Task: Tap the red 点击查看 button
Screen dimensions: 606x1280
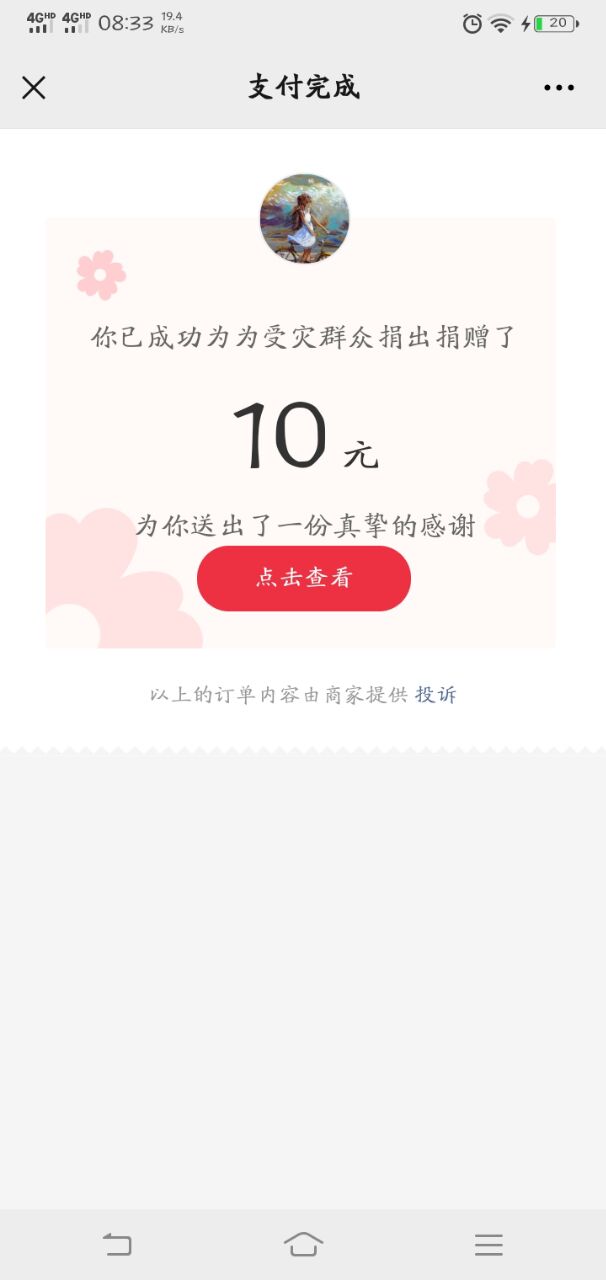Action: coord(303,578)
